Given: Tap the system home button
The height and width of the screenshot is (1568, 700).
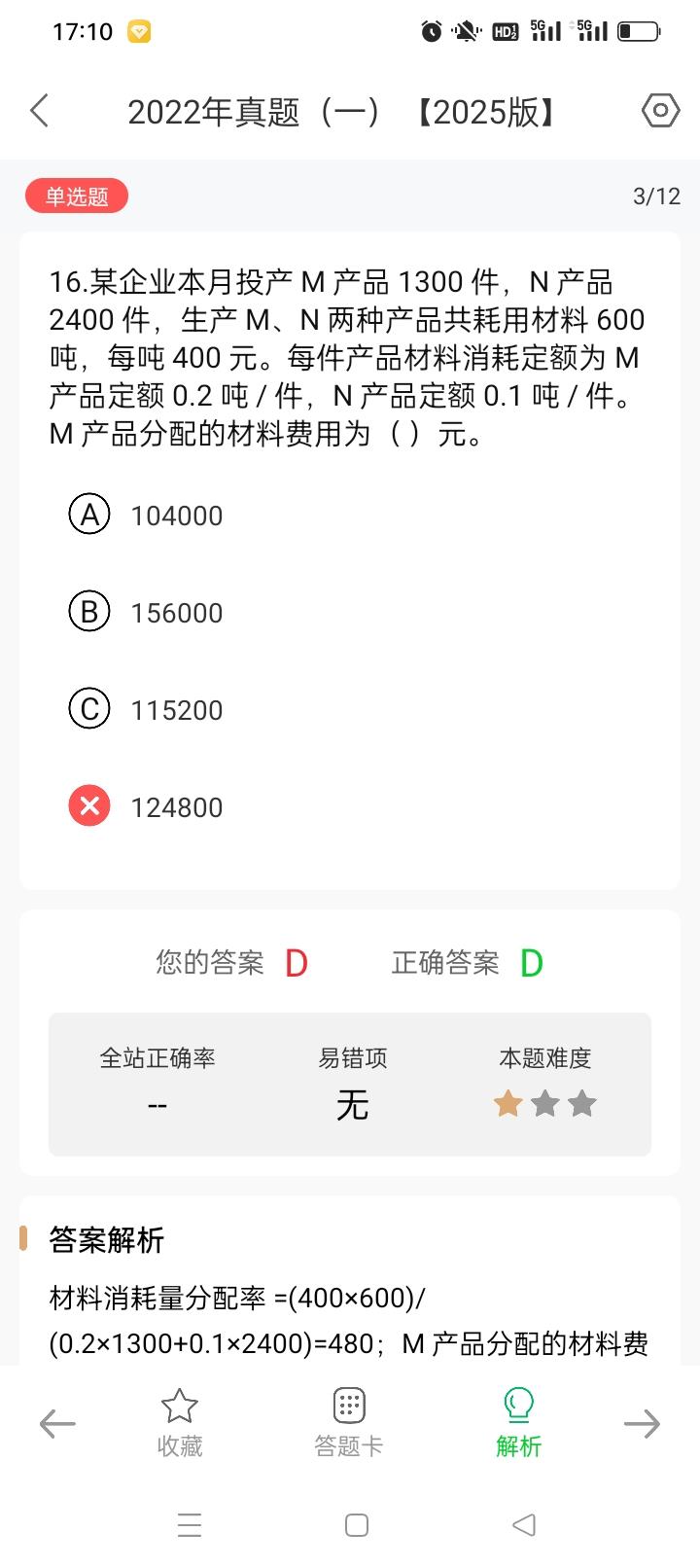Looking at the screenshot, I should pos(357,1524).
